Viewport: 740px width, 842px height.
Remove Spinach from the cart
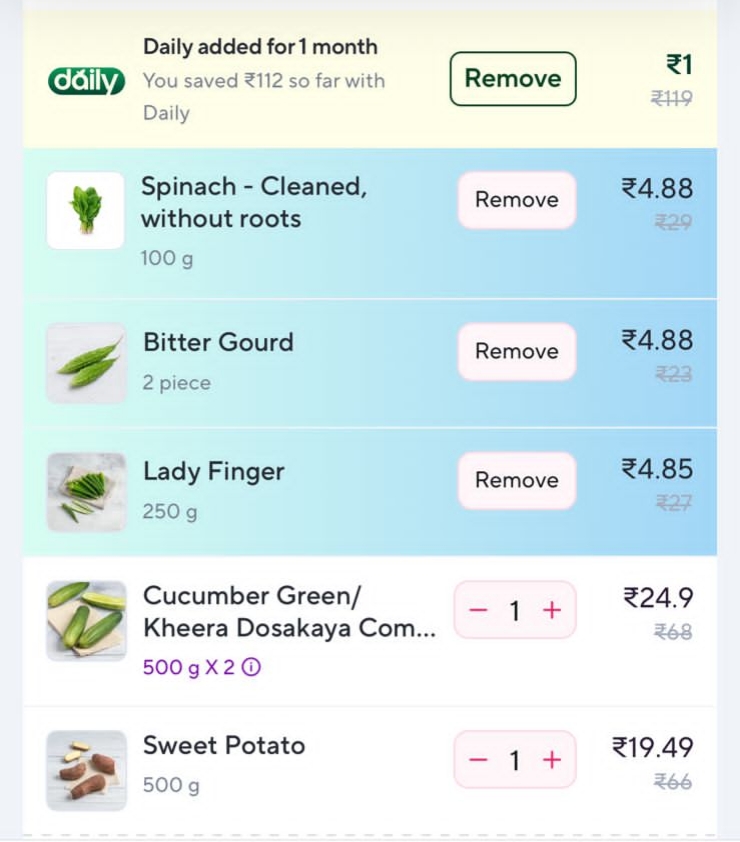516,200
